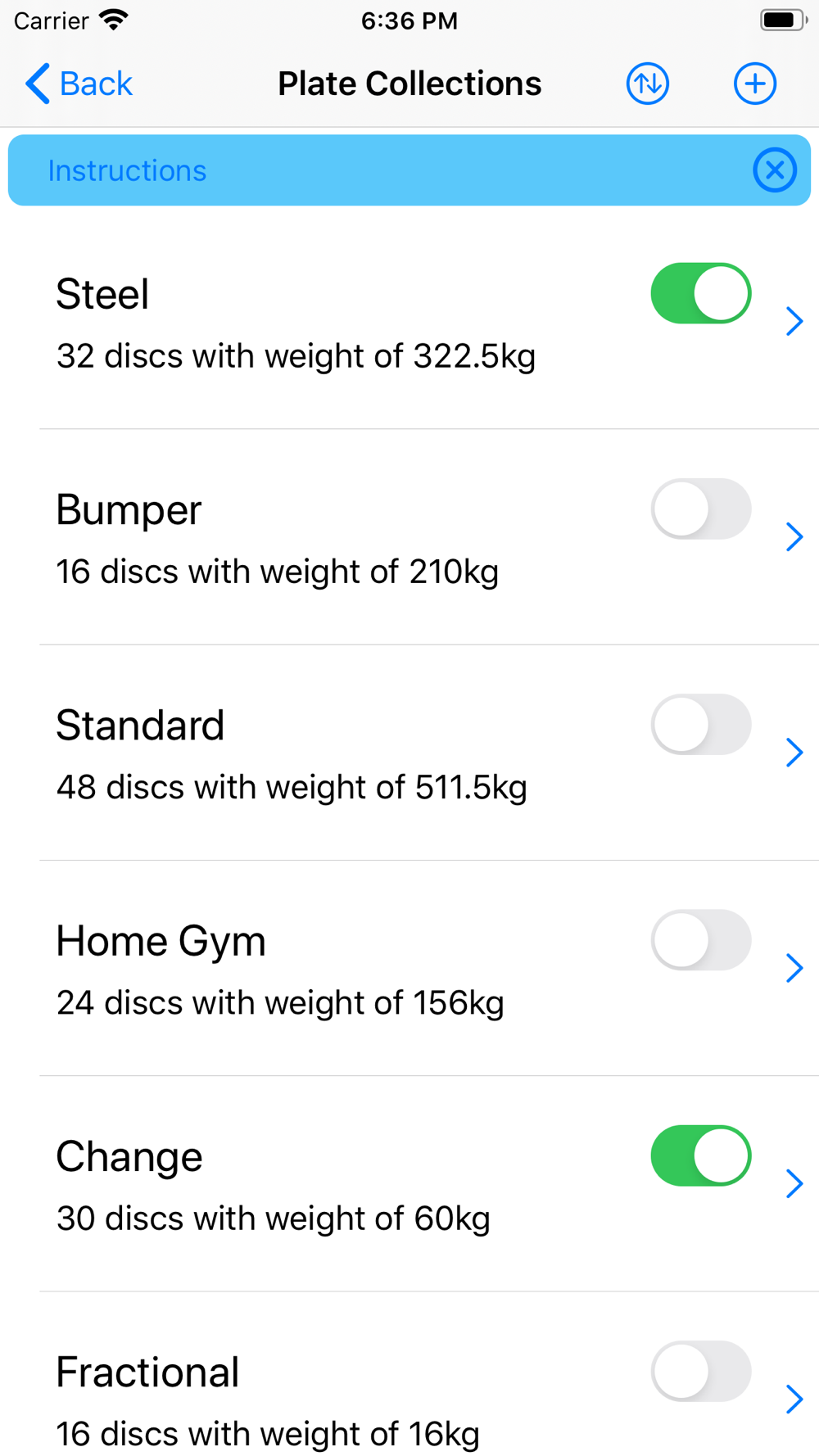The width and height of the screenshot is (819, 1456).
Task: Enable the Home Gym collection
Action: [701, 940]
